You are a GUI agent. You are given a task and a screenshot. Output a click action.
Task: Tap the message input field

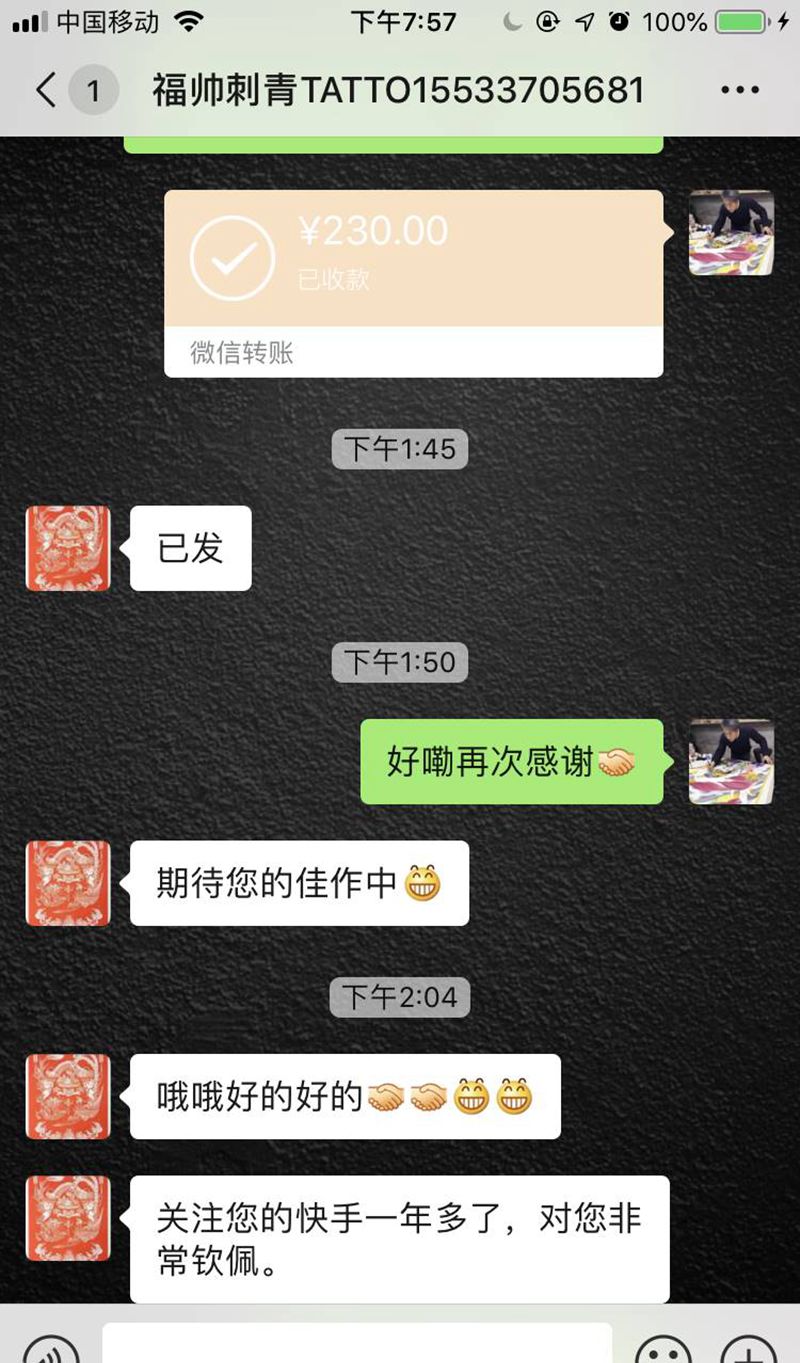coord(357,1346)
